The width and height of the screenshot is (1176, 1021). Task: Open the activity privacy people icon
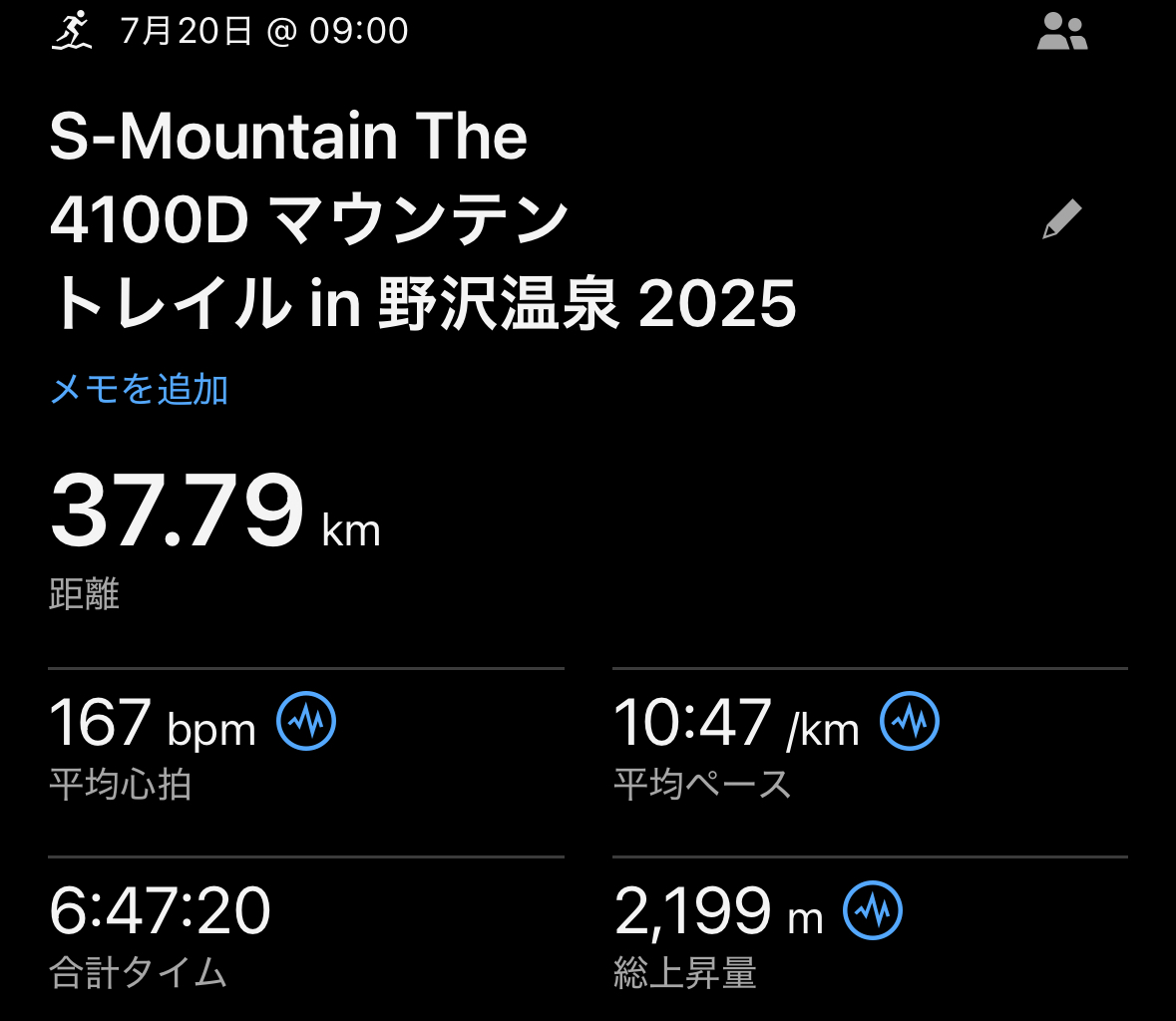tap(1061, 32)
